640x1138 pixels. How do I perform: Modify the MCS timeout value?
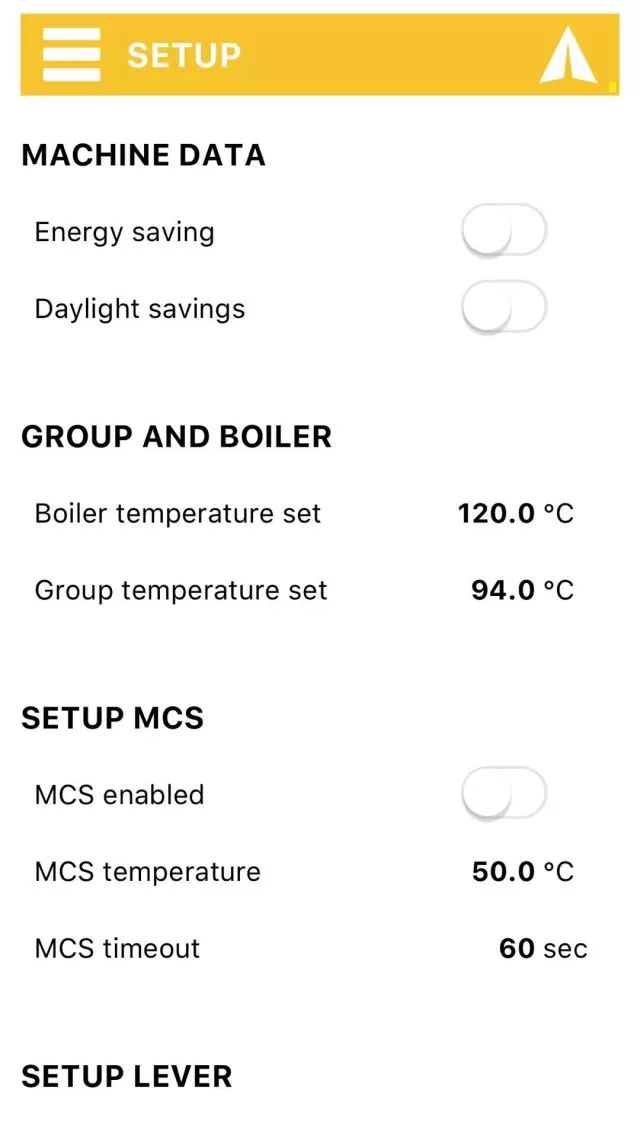coord(541,948)
